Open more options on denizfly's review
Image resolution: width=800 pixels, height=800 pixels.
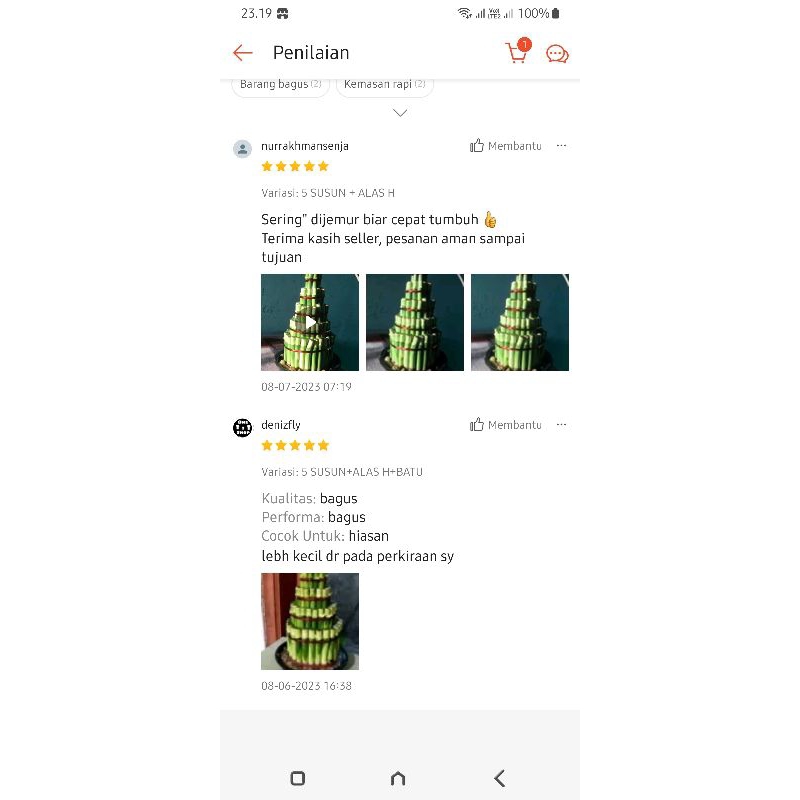coord(561,425)
